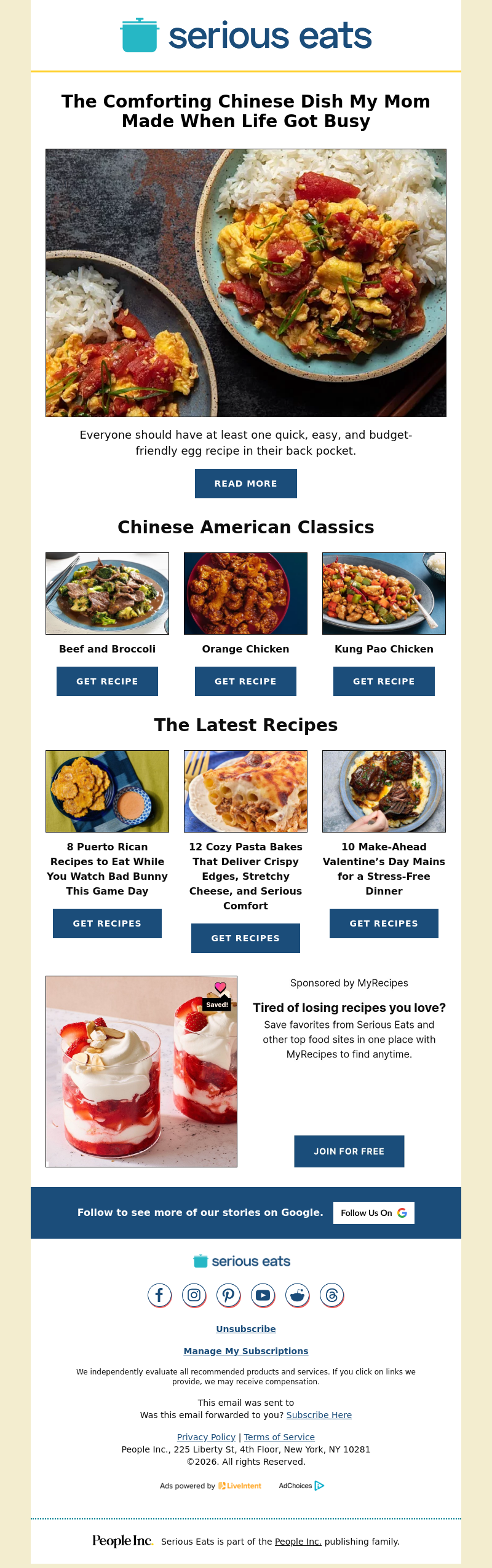
Task: Get the Kung Pao Chicken recipe
Action: (x=384, y=681)
